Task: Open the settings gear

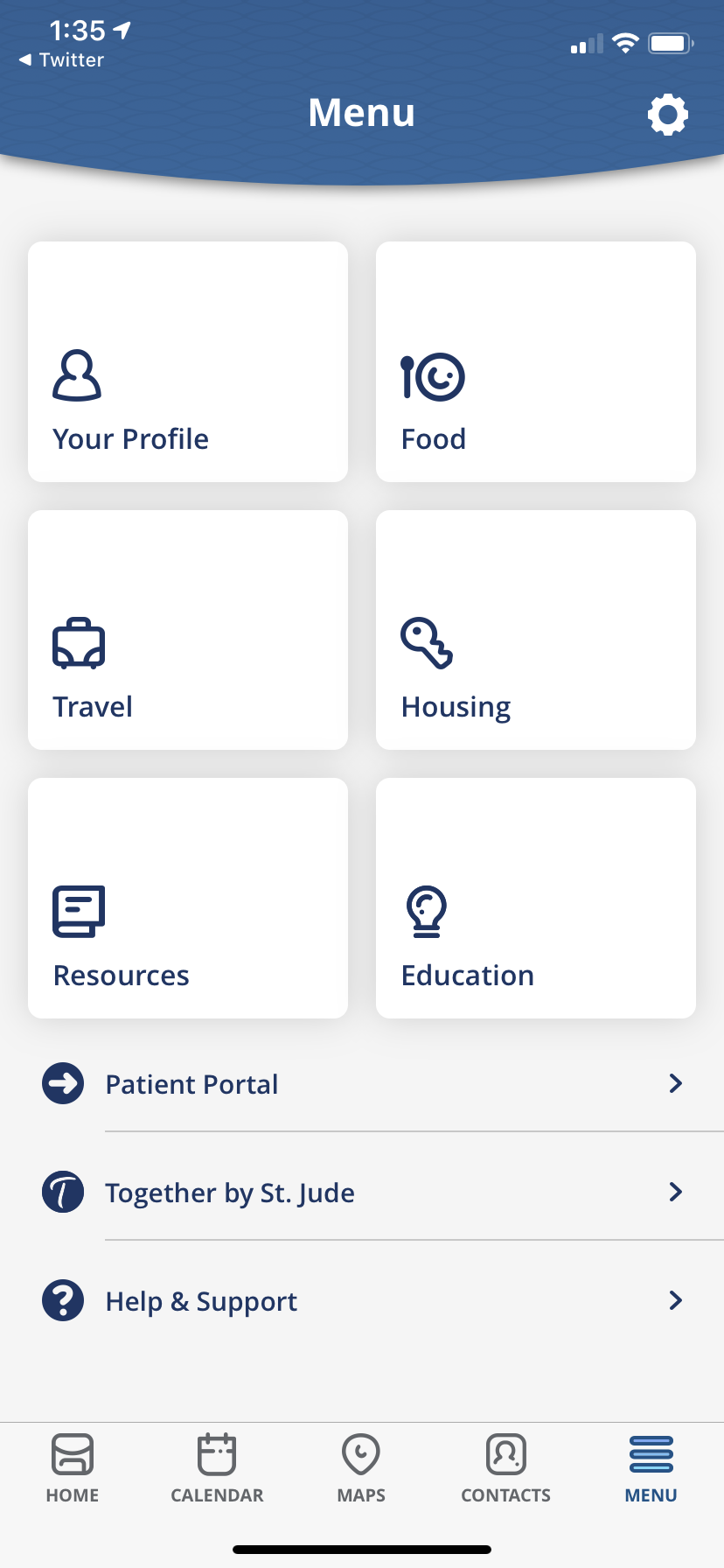Action: tap(668, 115)
